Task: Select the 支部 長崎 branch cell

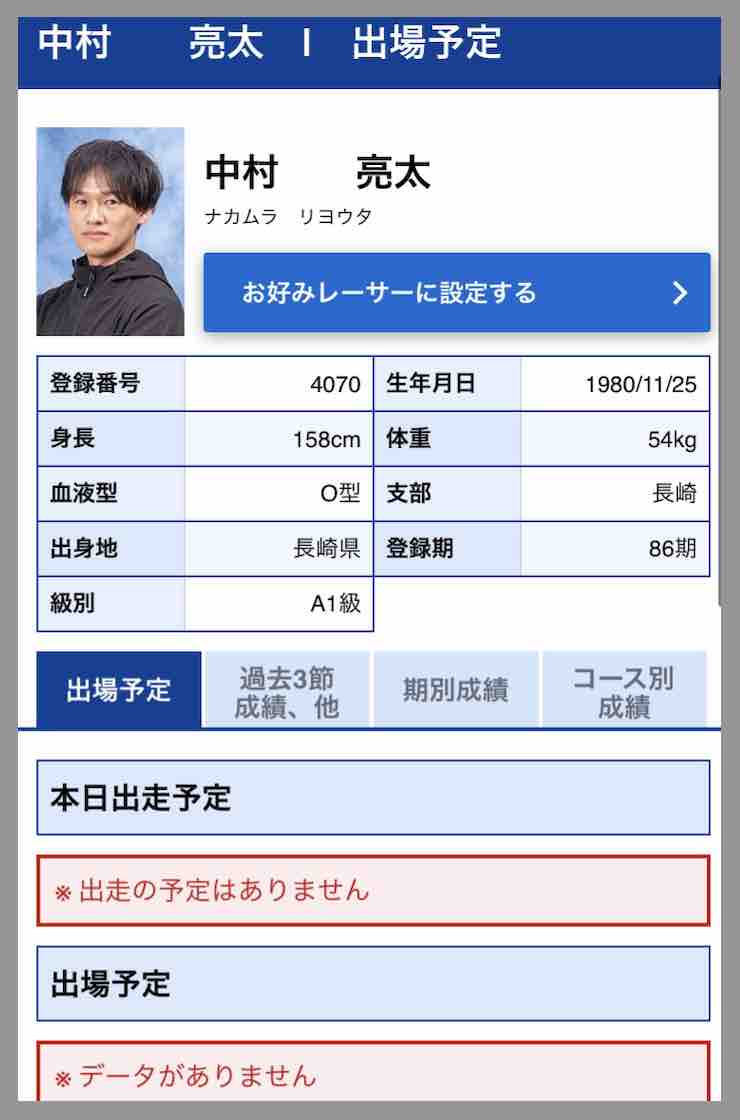Action: click(x=615, y=493)
